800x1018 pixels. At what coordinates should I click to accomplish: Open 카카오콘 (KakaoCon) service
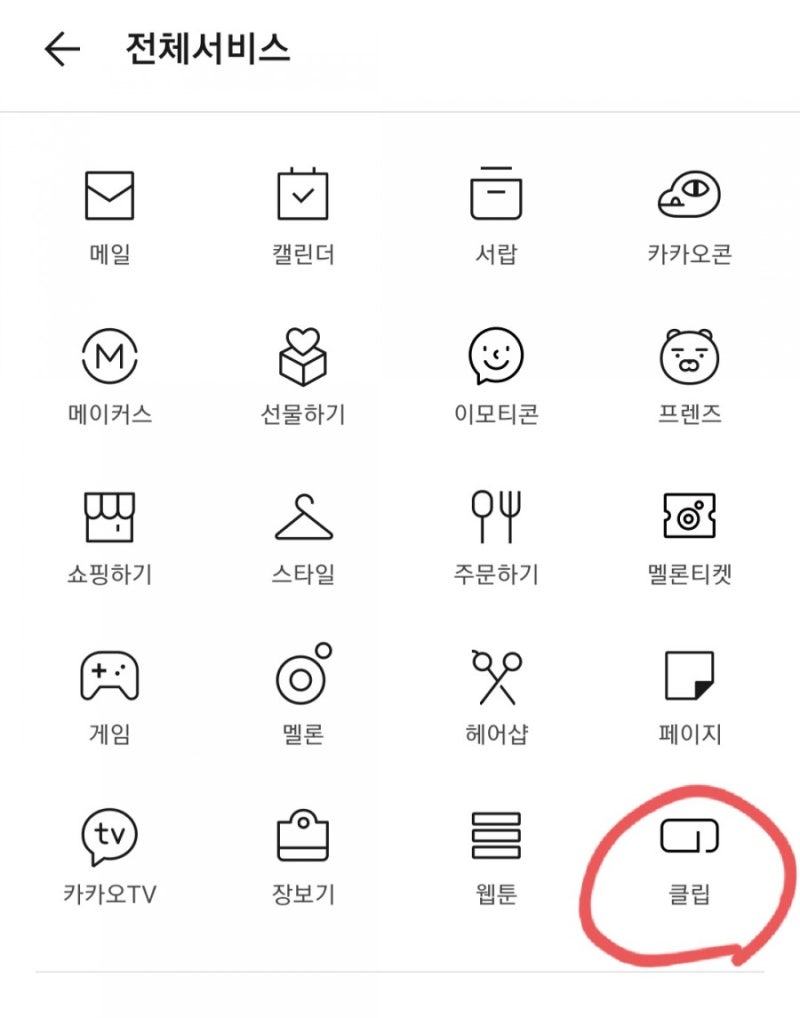pyautogui.click(x=688, y=196)
